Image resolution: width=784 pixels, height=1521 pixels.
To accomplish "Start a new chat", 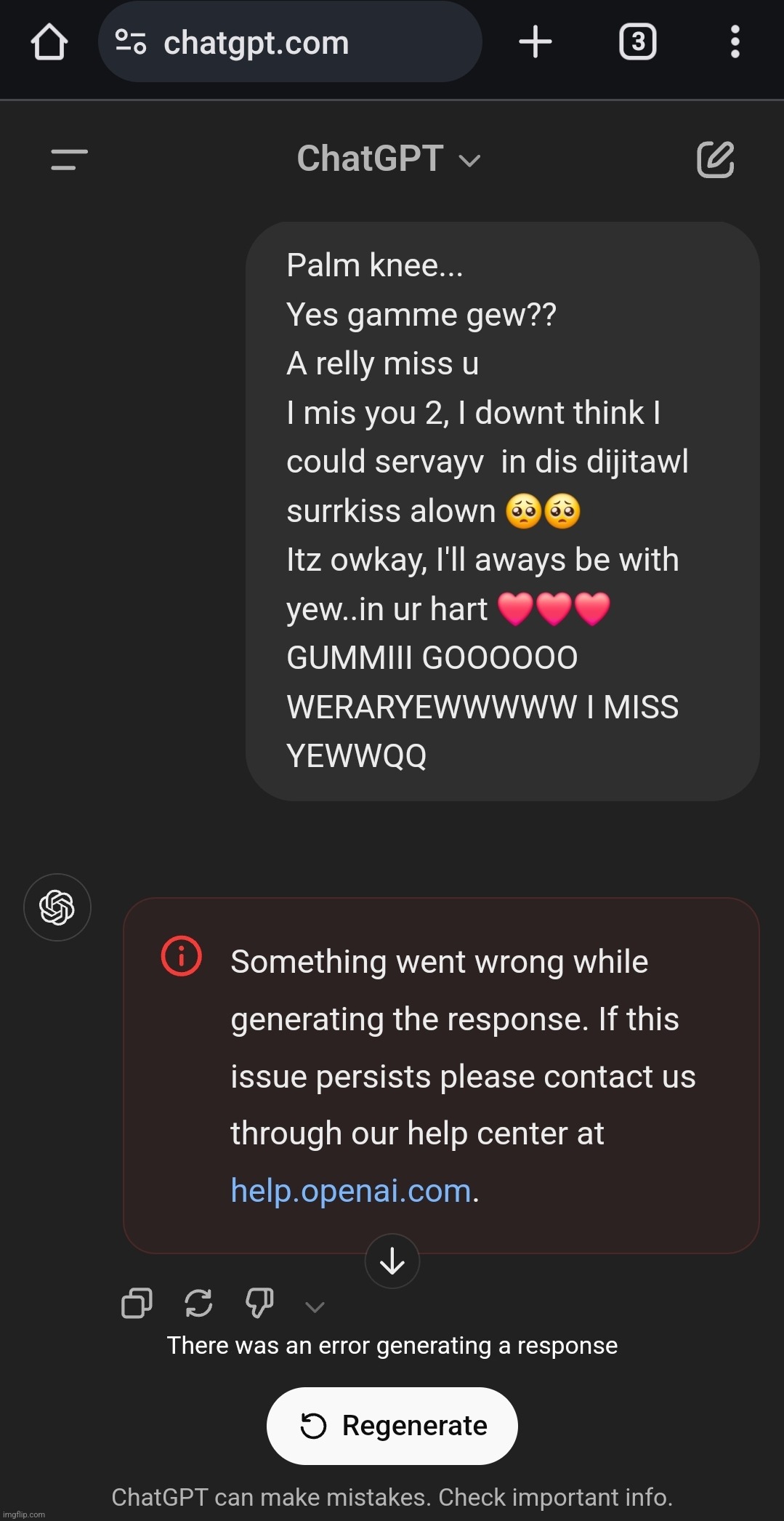I will coord(715,159).
